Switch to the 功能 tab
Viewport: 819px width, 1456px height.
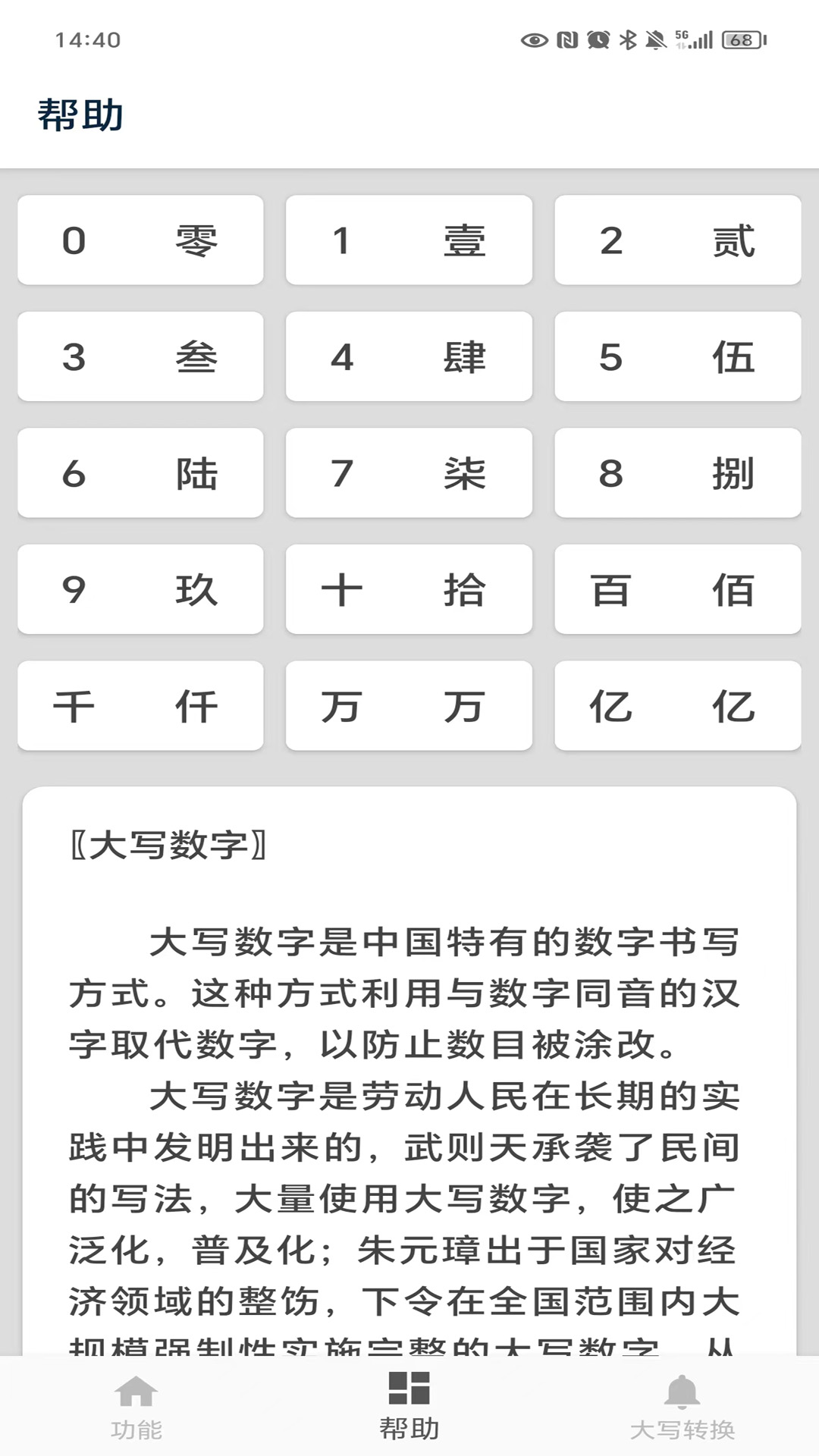(136, 1407)
